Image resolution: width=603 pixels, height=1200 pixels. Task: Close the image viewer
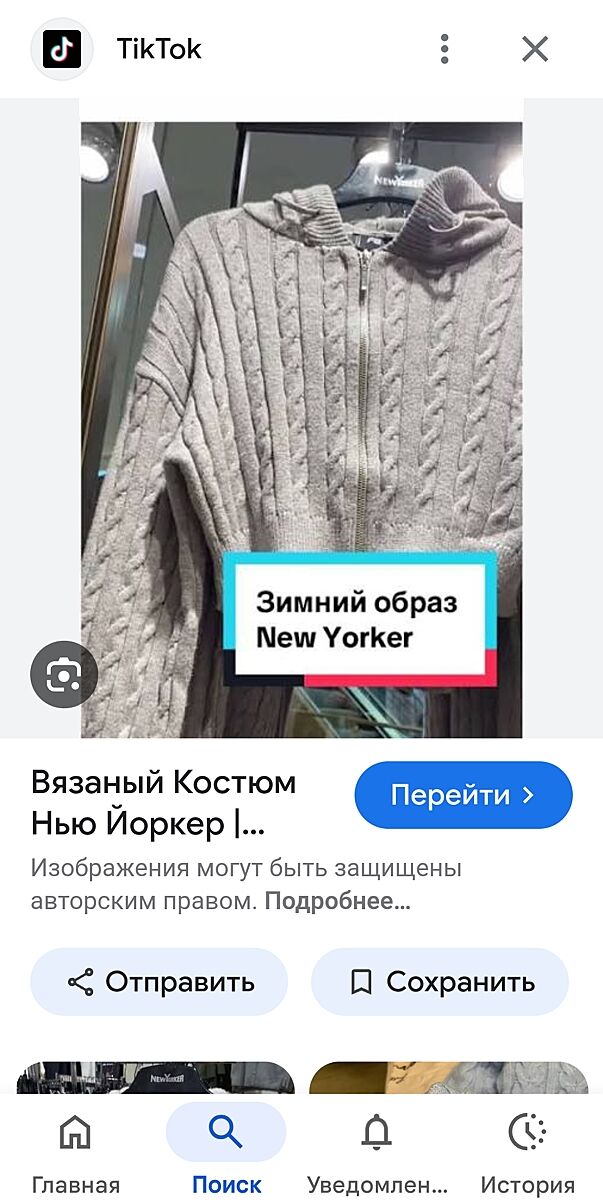click(x=535, y=48)
